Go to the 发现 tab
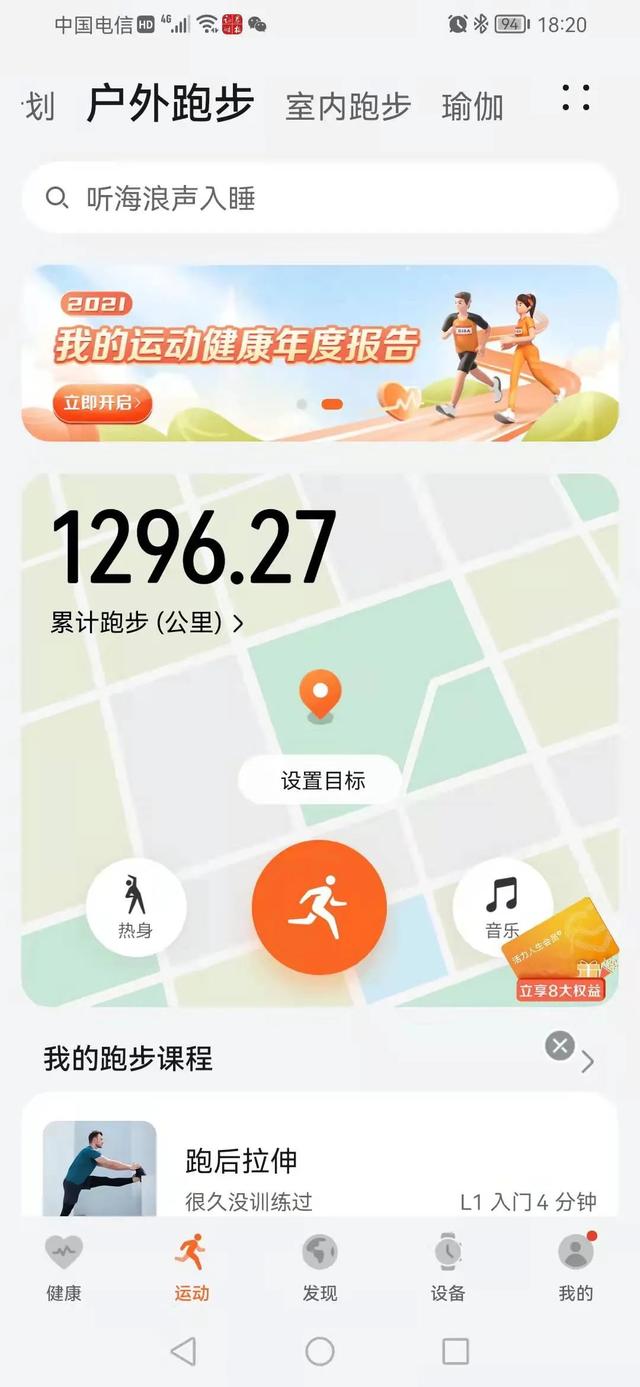 320,1268
